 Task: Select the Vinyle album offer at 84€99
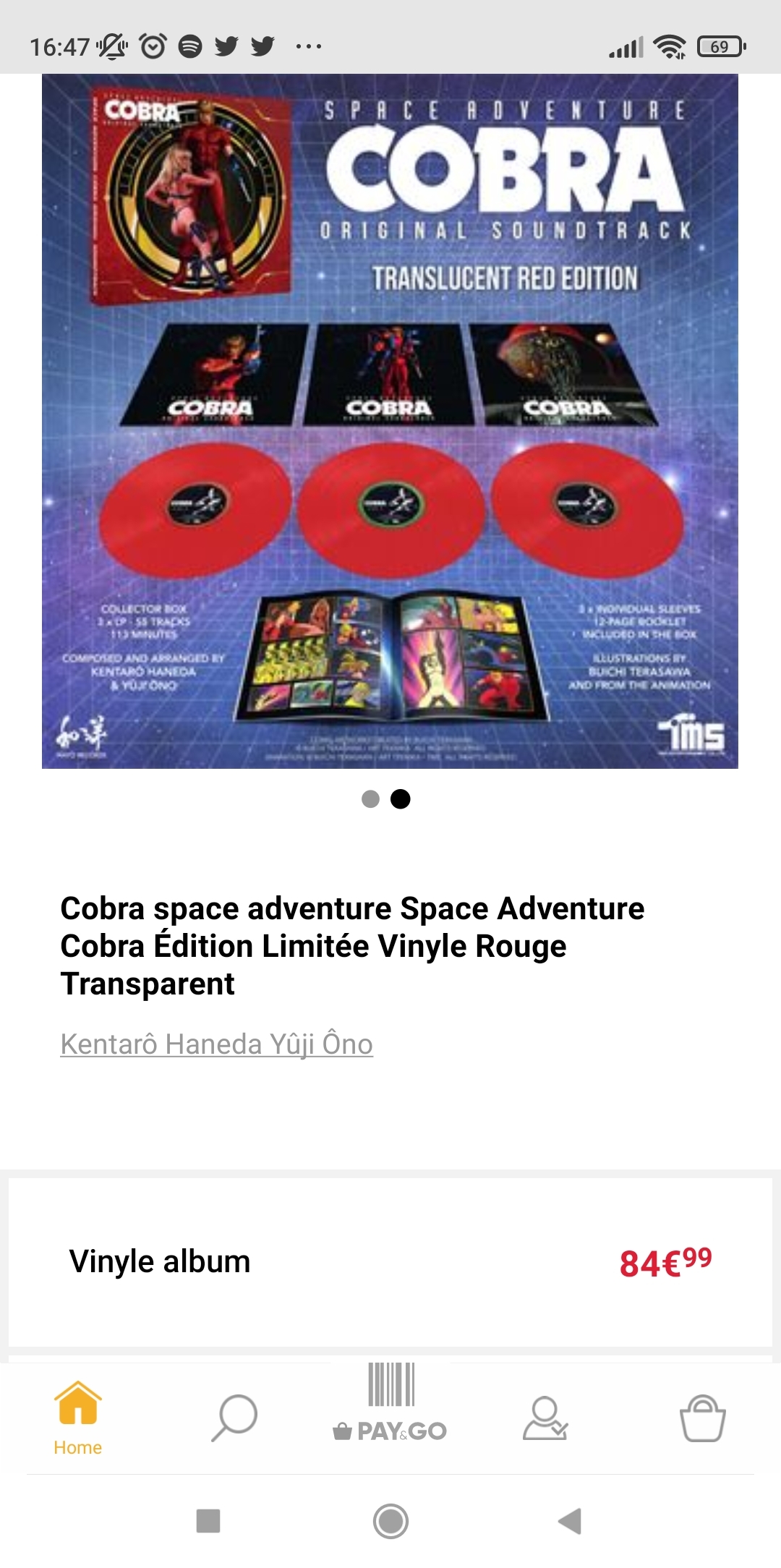[390, 1262]
